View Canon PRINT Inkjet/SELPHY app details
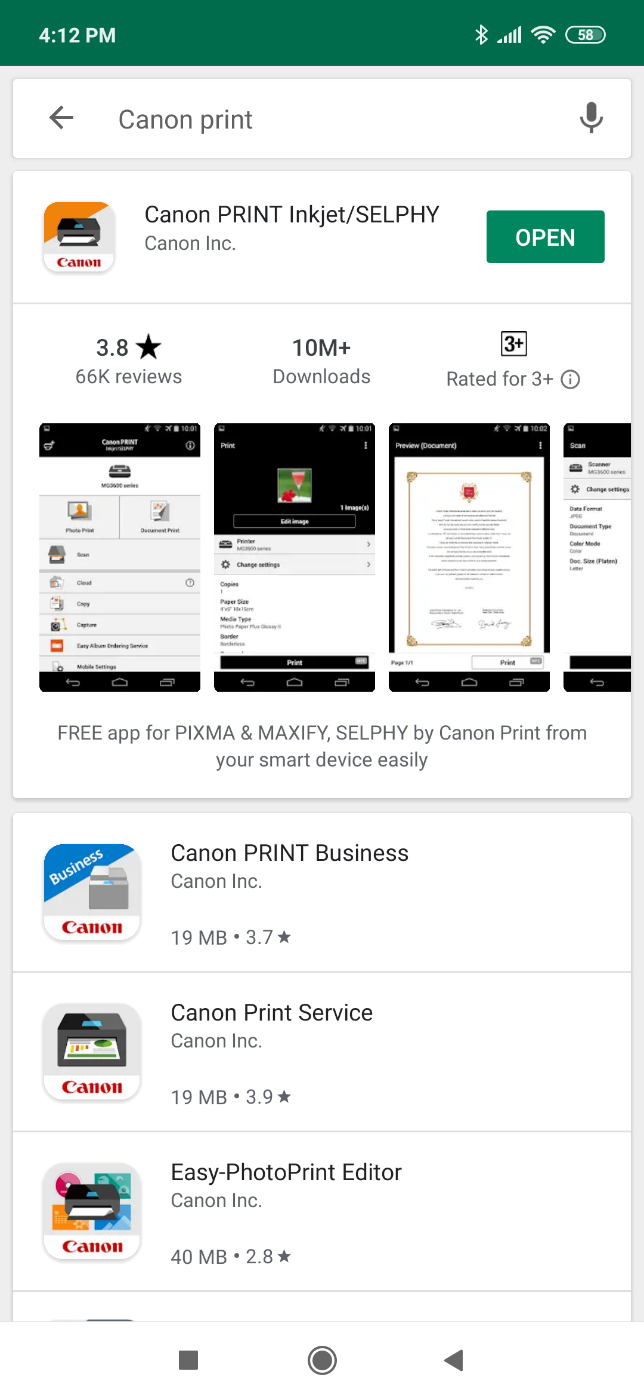Image resolution: width=644 pixels, height=1399 pixels. pyautogui.click(x=291, y=228)
